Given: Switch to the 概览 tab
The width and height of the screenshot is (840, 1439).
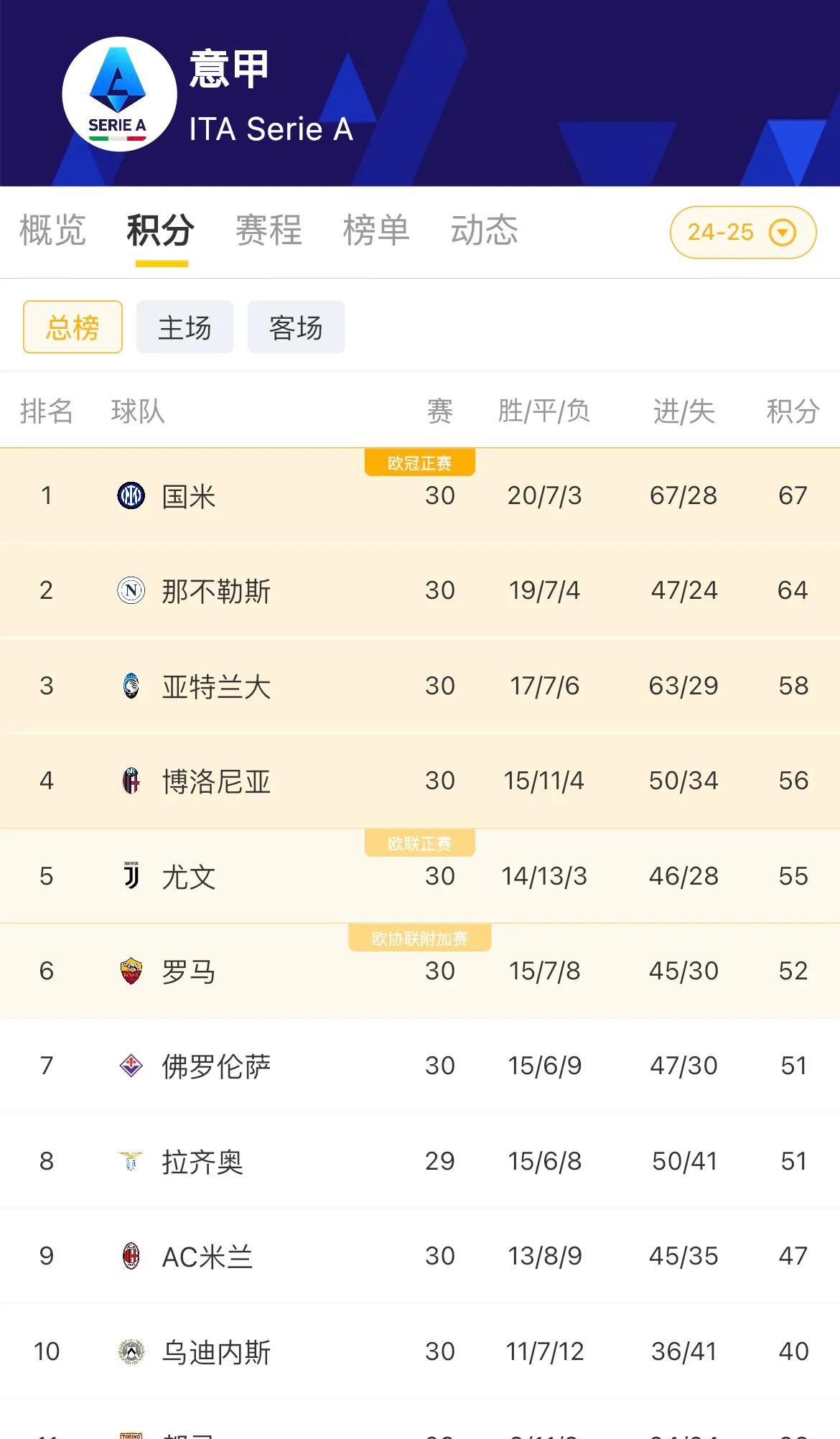Looking at the screenshot, I should 54,230.
